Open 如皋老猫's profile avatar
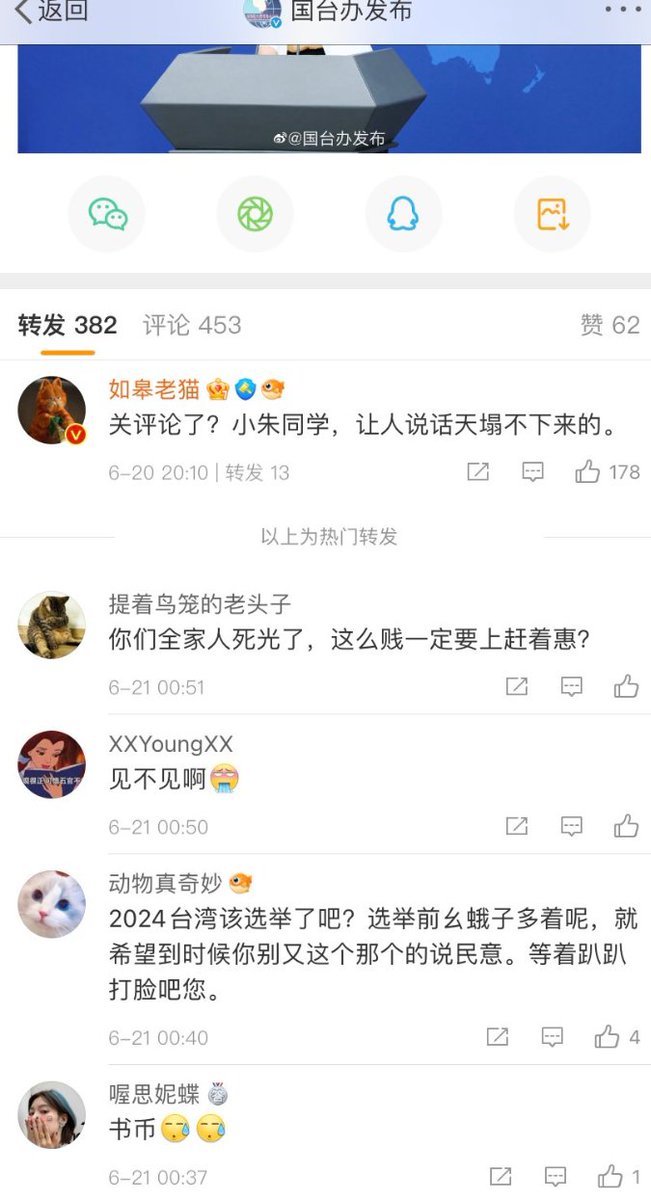 pos(52,410)
